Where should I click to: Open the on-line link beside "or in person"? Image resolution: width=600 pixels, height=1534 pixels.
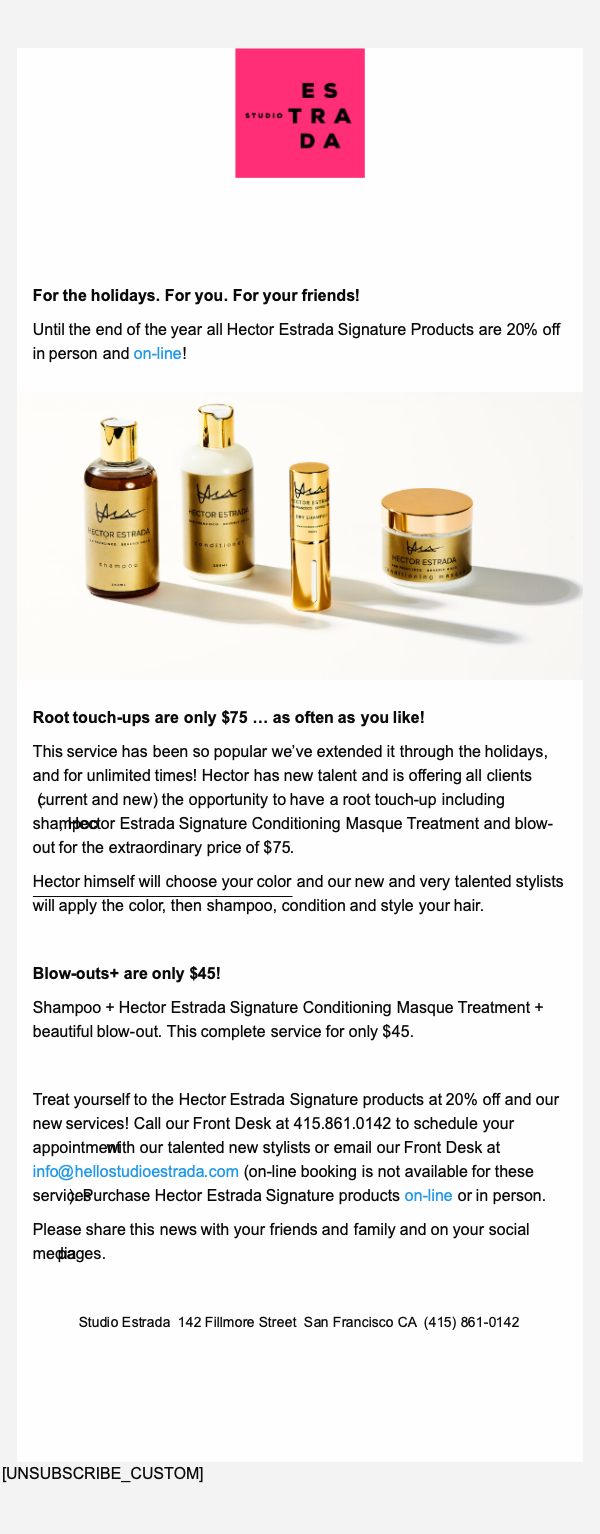tap(428, 1195)
